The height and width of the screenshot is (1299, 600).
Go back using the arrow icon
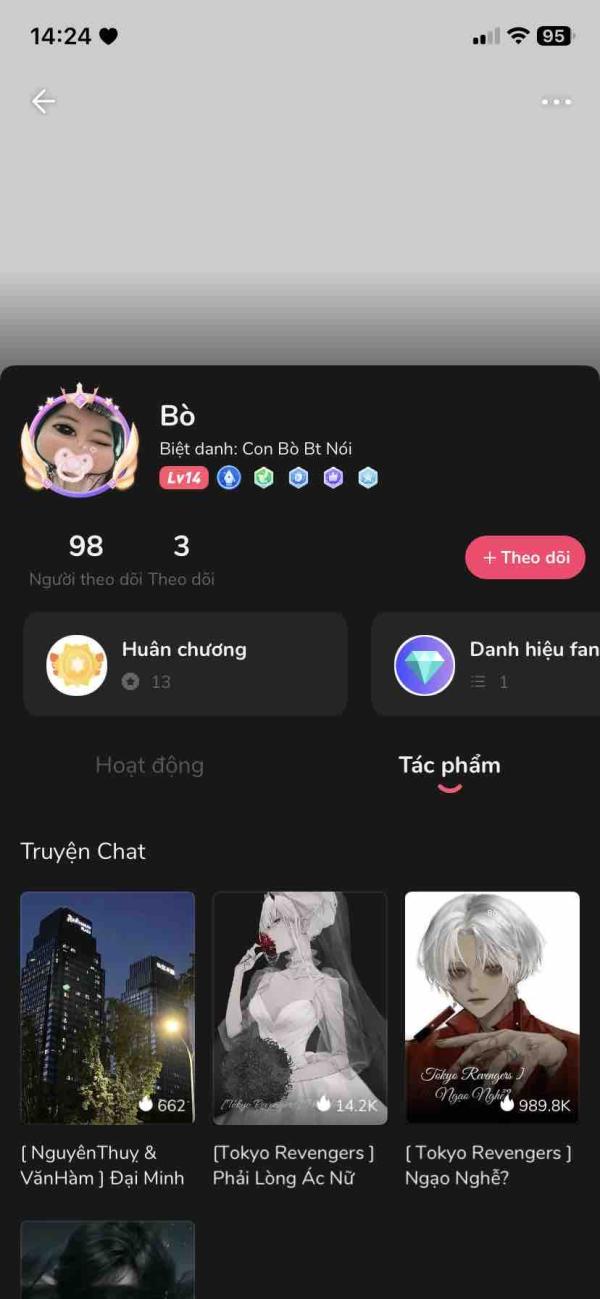(x=43, y=101)
